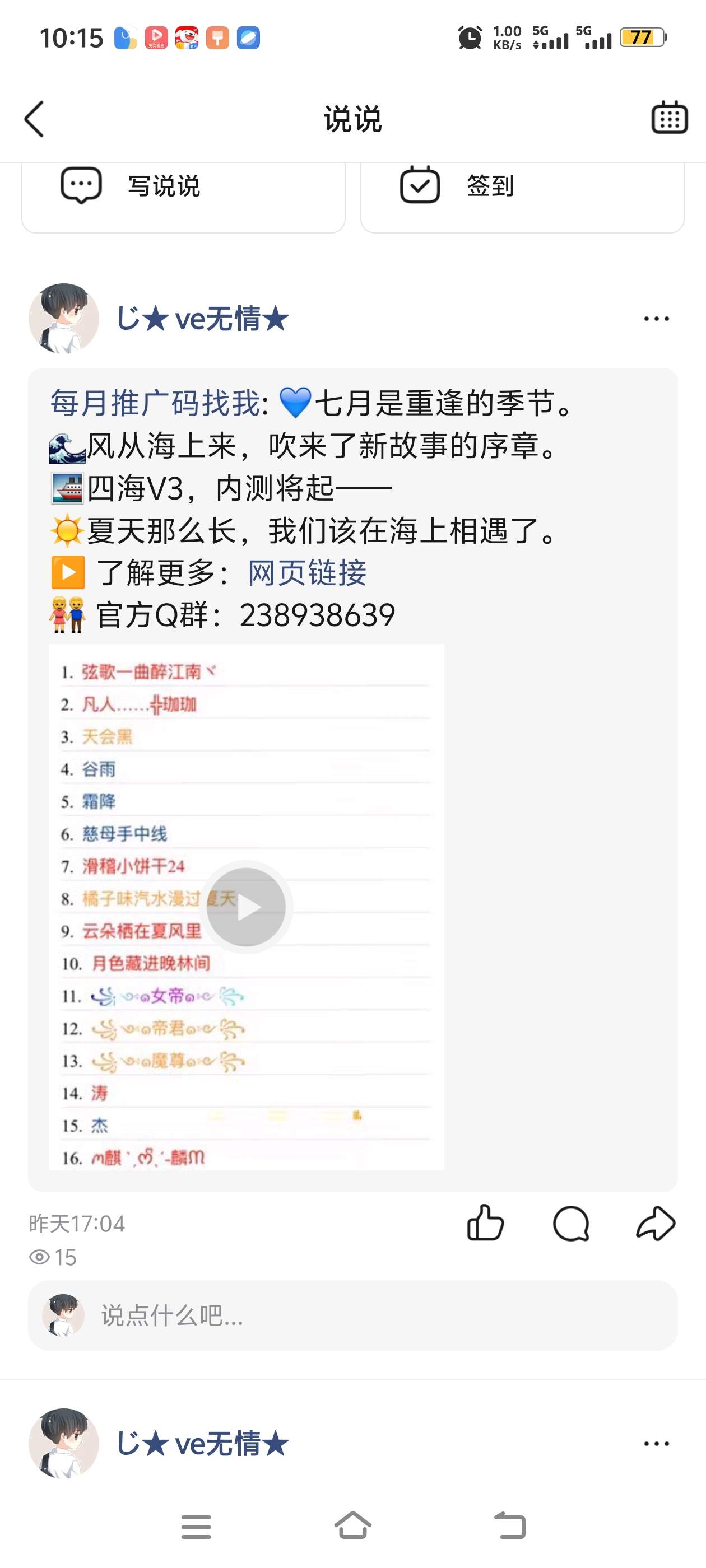Open the first post author's avatar
This screenshot has width=706, height=1568.
click(64, 318)
